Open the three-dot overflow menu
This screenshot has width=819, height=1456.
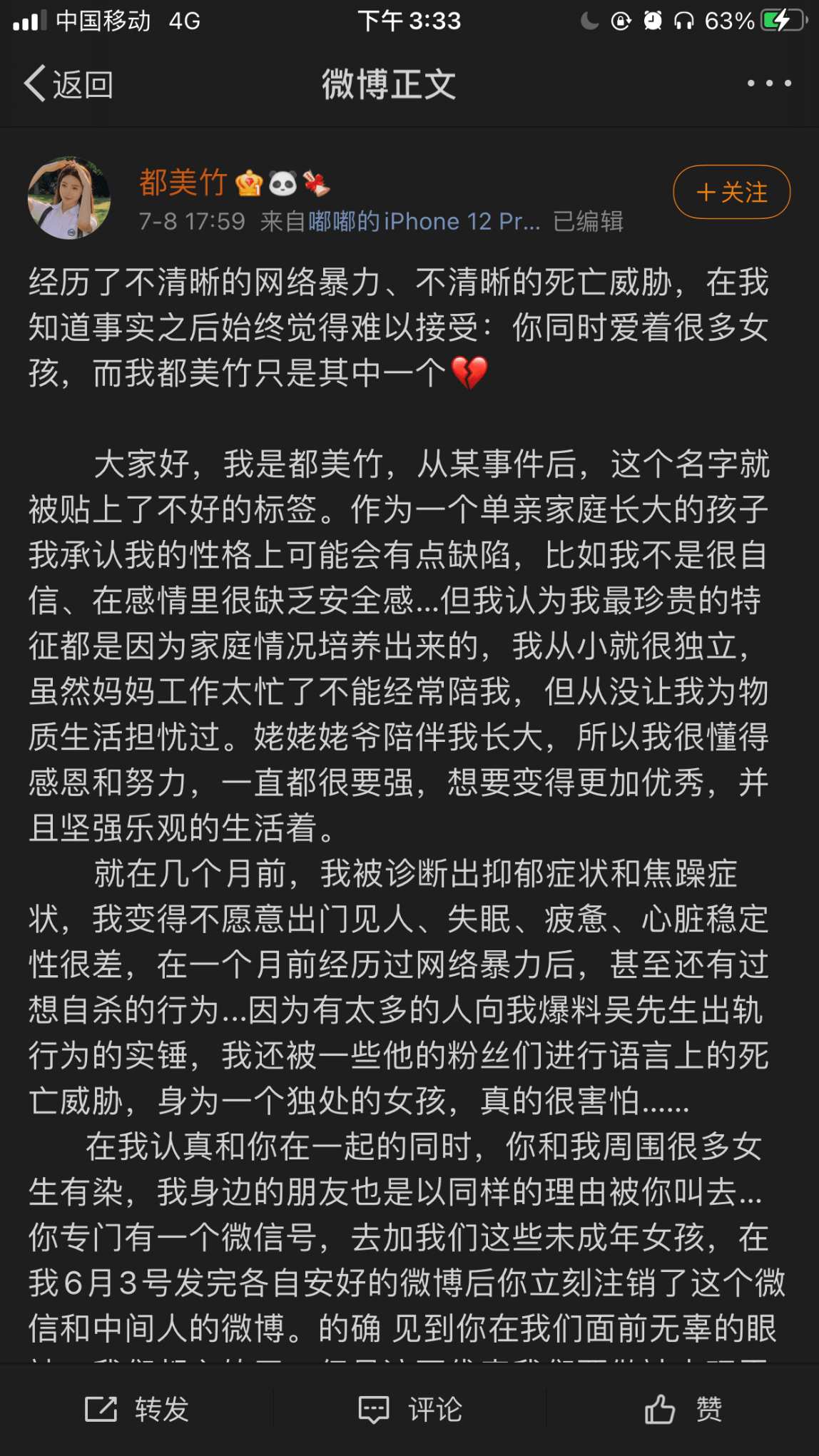pyautogui.click(x=768, y=83)
